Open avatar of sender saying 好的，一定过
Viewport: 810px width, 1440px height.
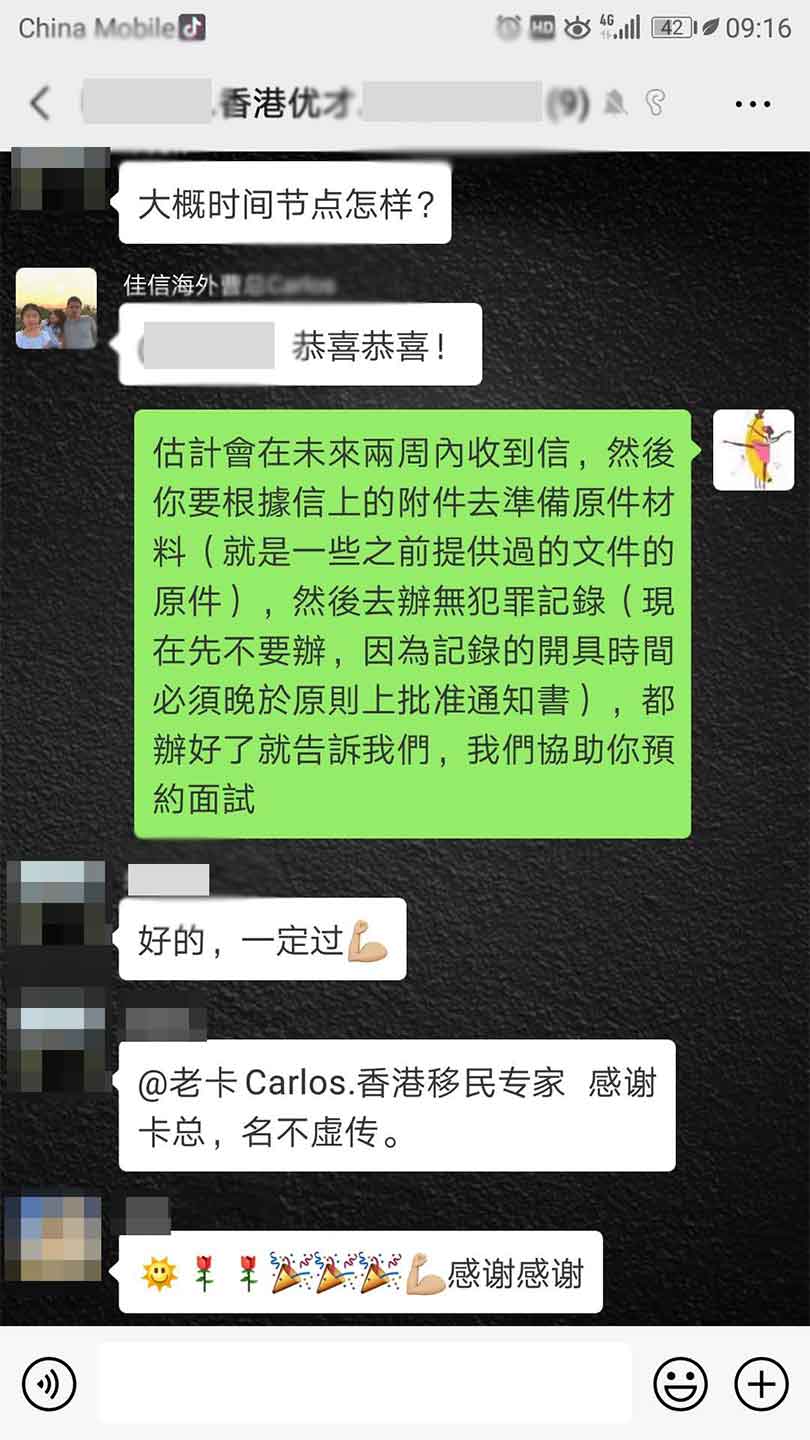pos(55,903)
